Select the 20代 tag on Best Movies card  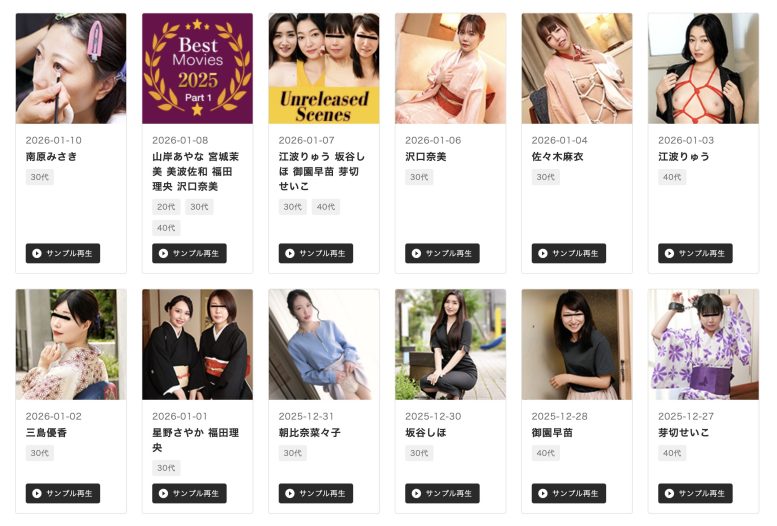click(166, 207)
